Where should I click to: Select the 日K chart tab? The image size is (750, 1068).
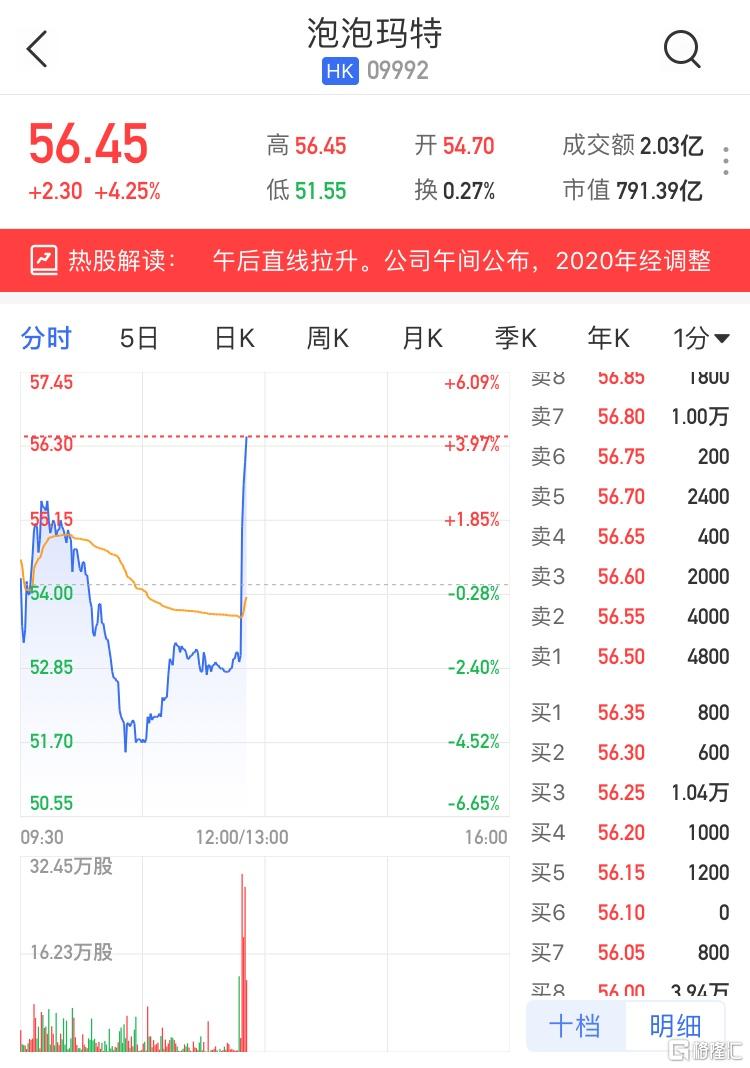pyautogui.click(x=234, y=338)
